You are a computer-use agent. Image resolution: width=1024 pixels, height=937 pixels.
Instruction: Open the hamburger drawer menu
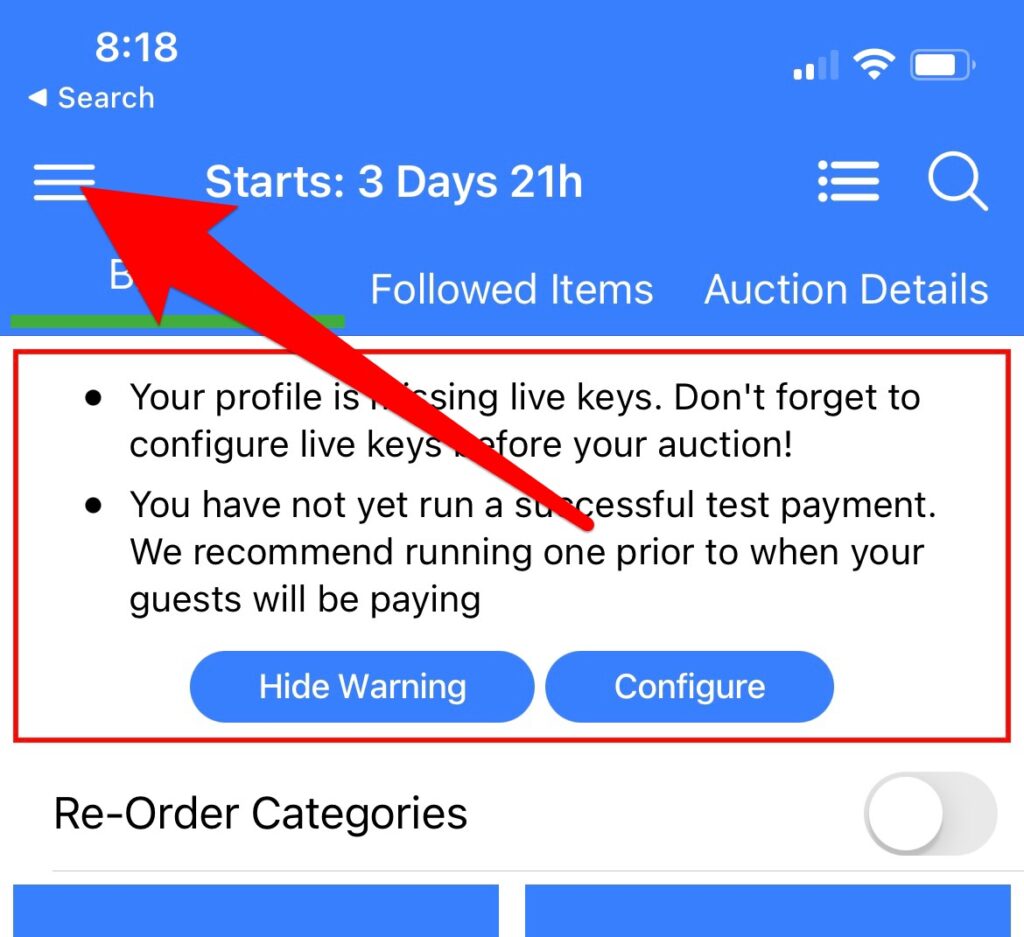pos(64,183)
